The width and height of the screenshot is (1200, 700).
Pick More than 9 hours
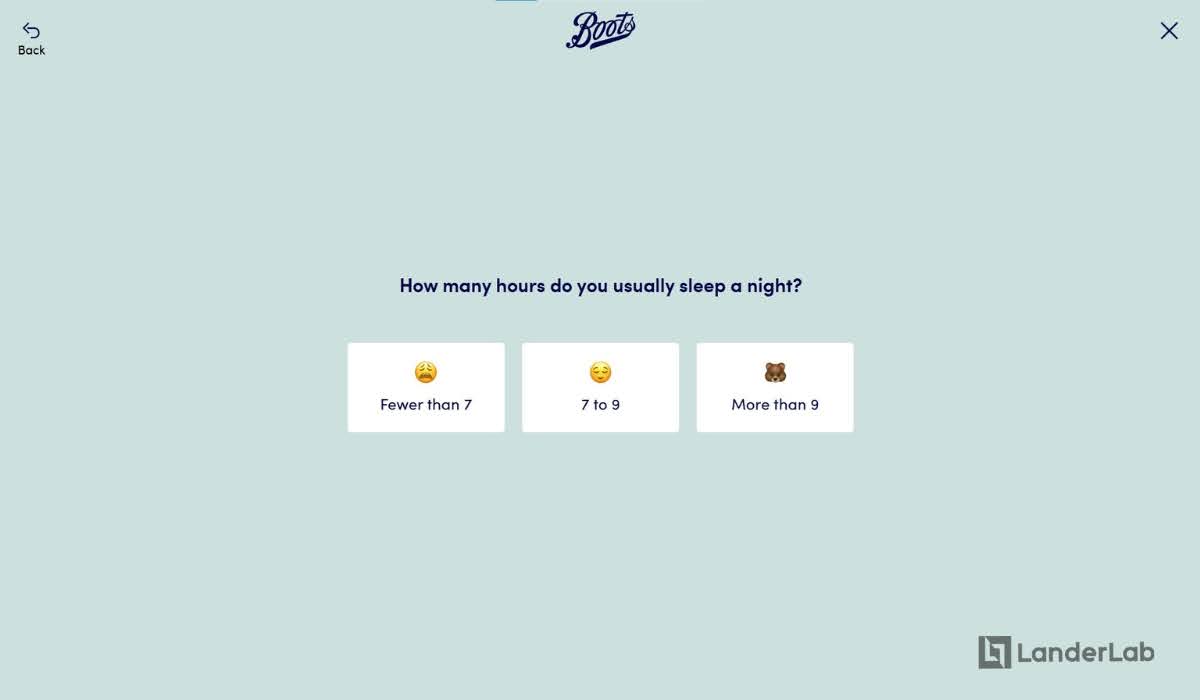pos(775,388)
